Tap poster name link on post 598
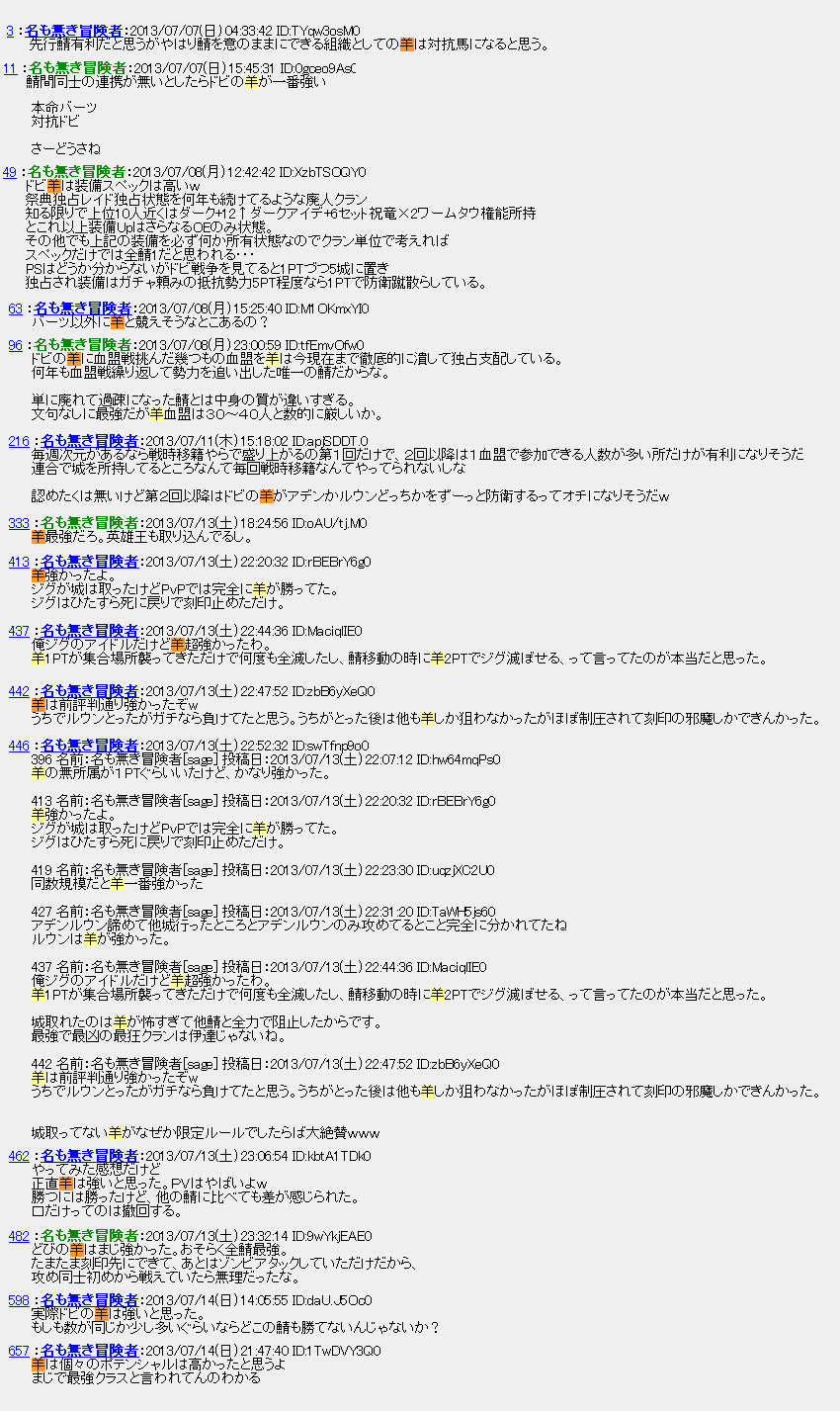The width and height of the screenshot is (840, 1411). pos(89,1299)
